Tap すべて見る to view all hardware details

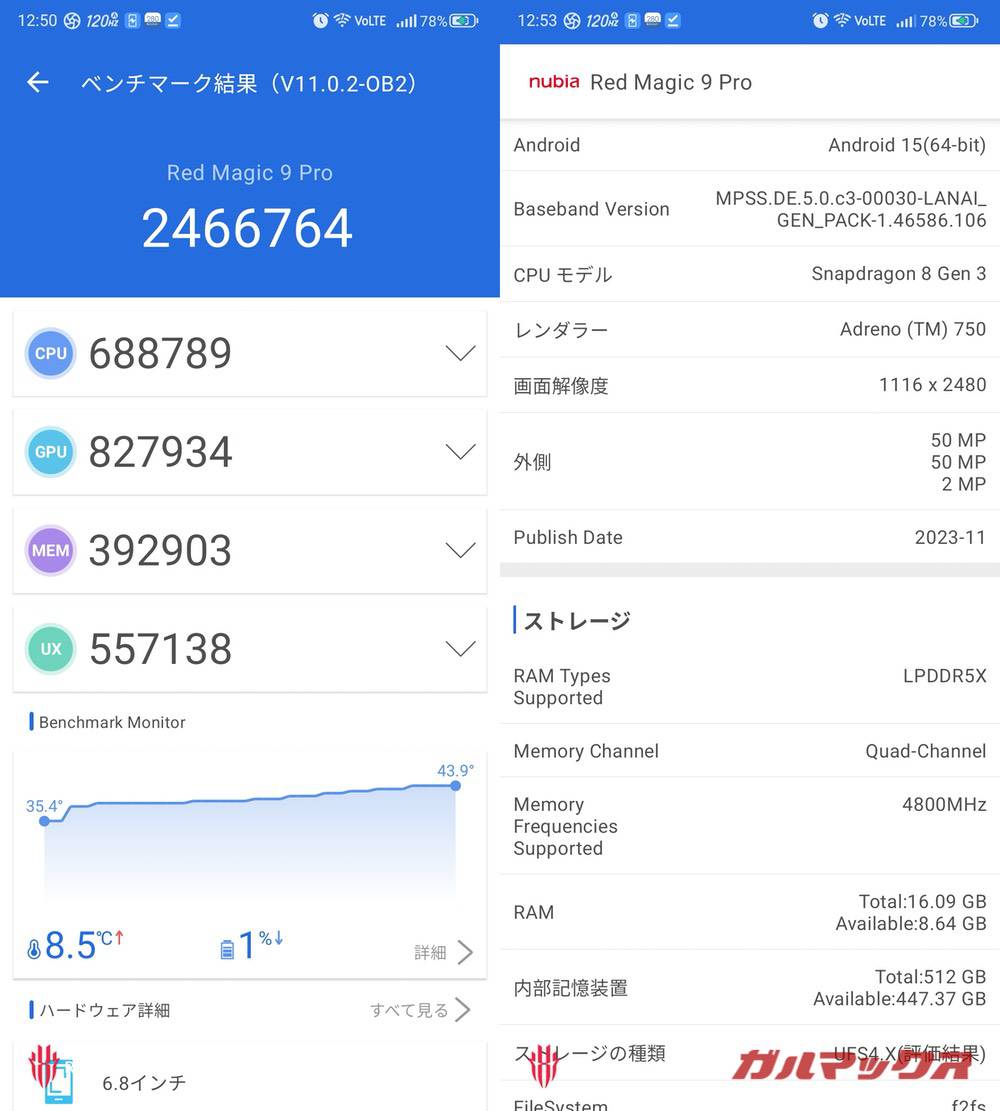point(409,1010)
